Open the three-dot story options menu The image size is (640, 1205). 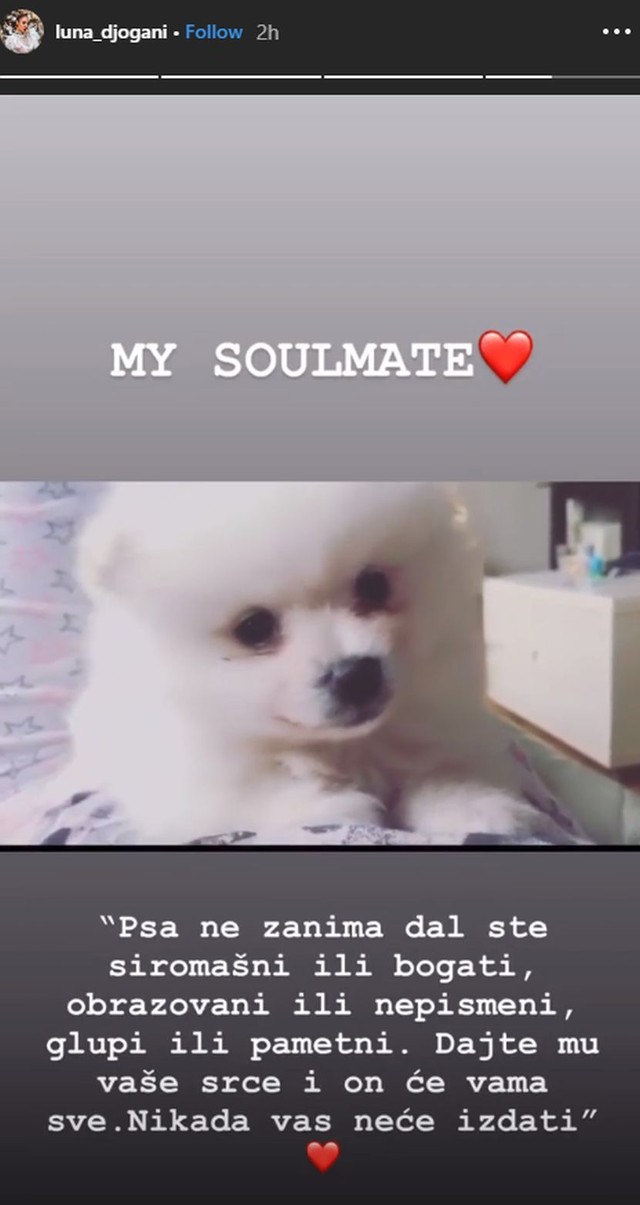point(616,32)
